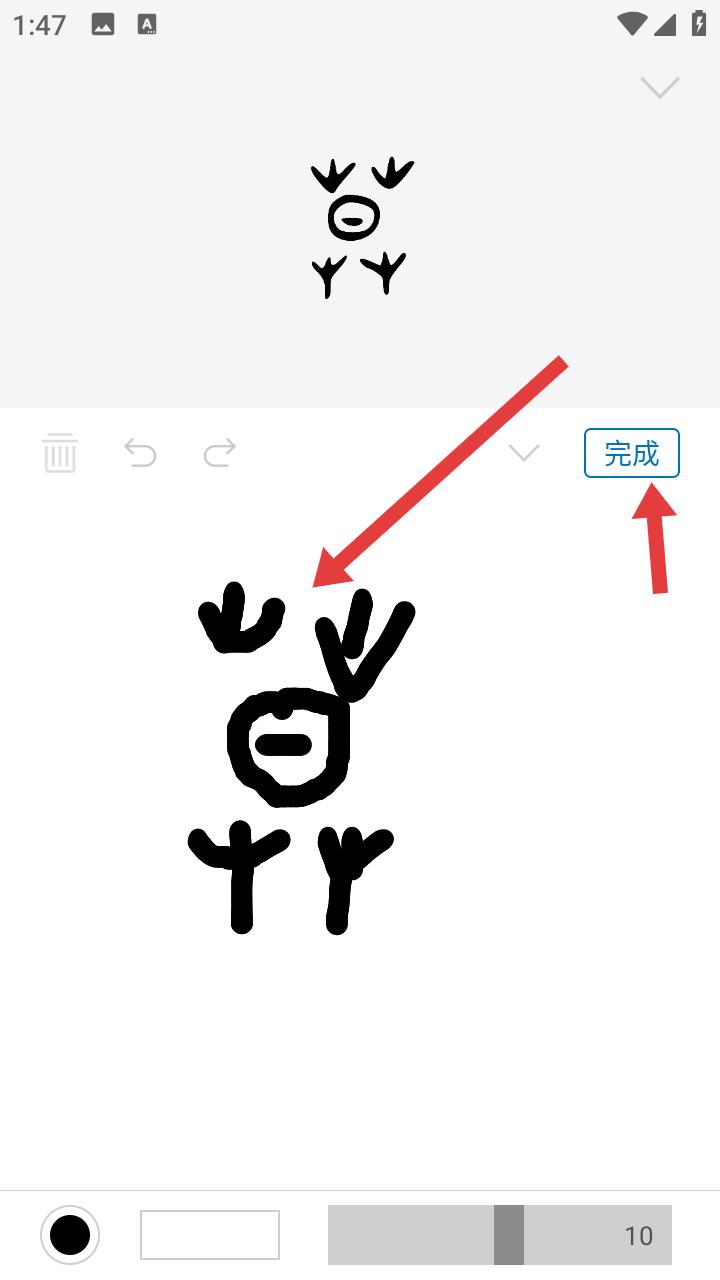Redo the undone stroke
The width and height of the screenshot is (720, 1280).
point(220,453)
